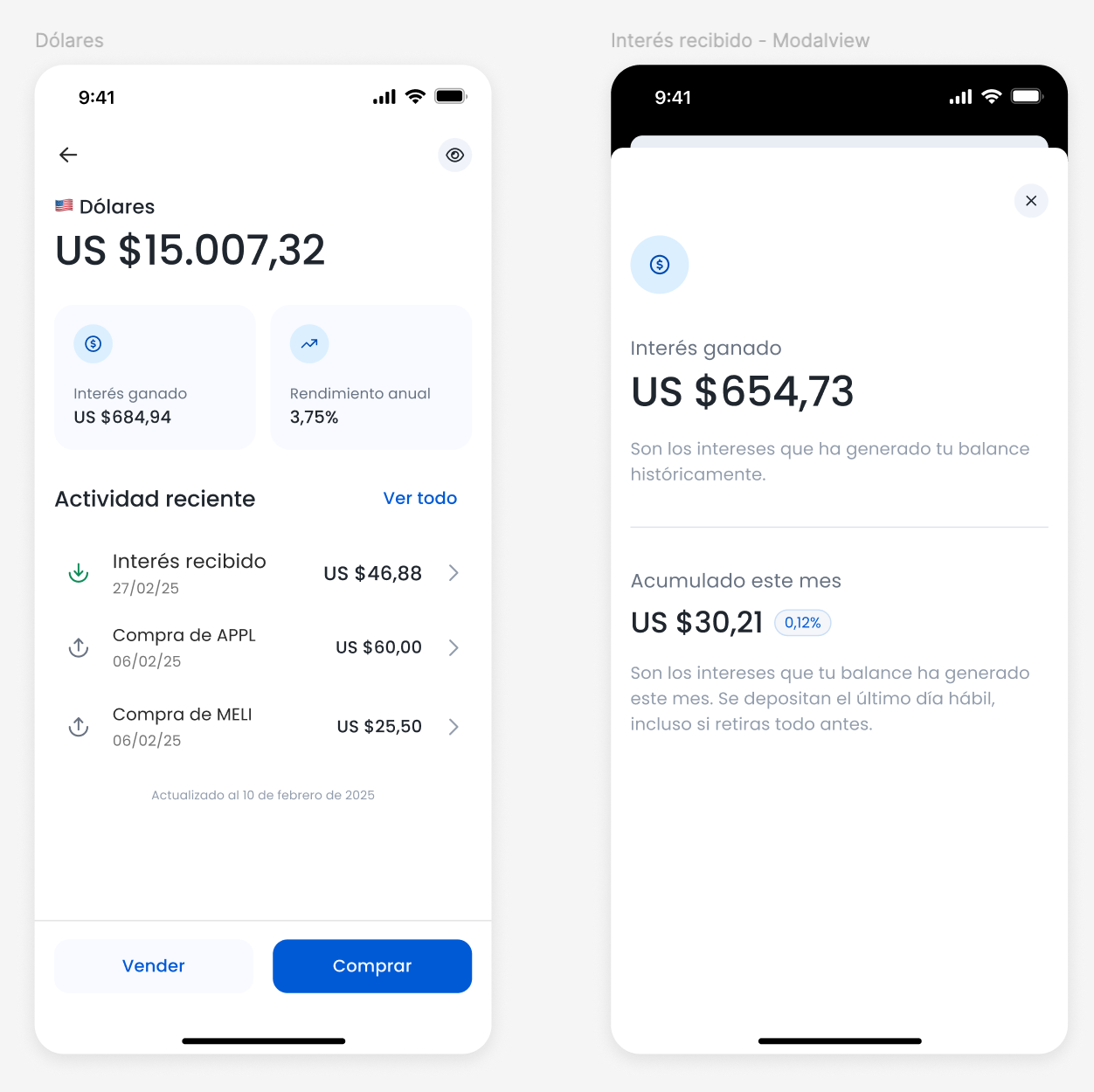
Task: Tap the Ver todo link
Action: pos(419,498)
